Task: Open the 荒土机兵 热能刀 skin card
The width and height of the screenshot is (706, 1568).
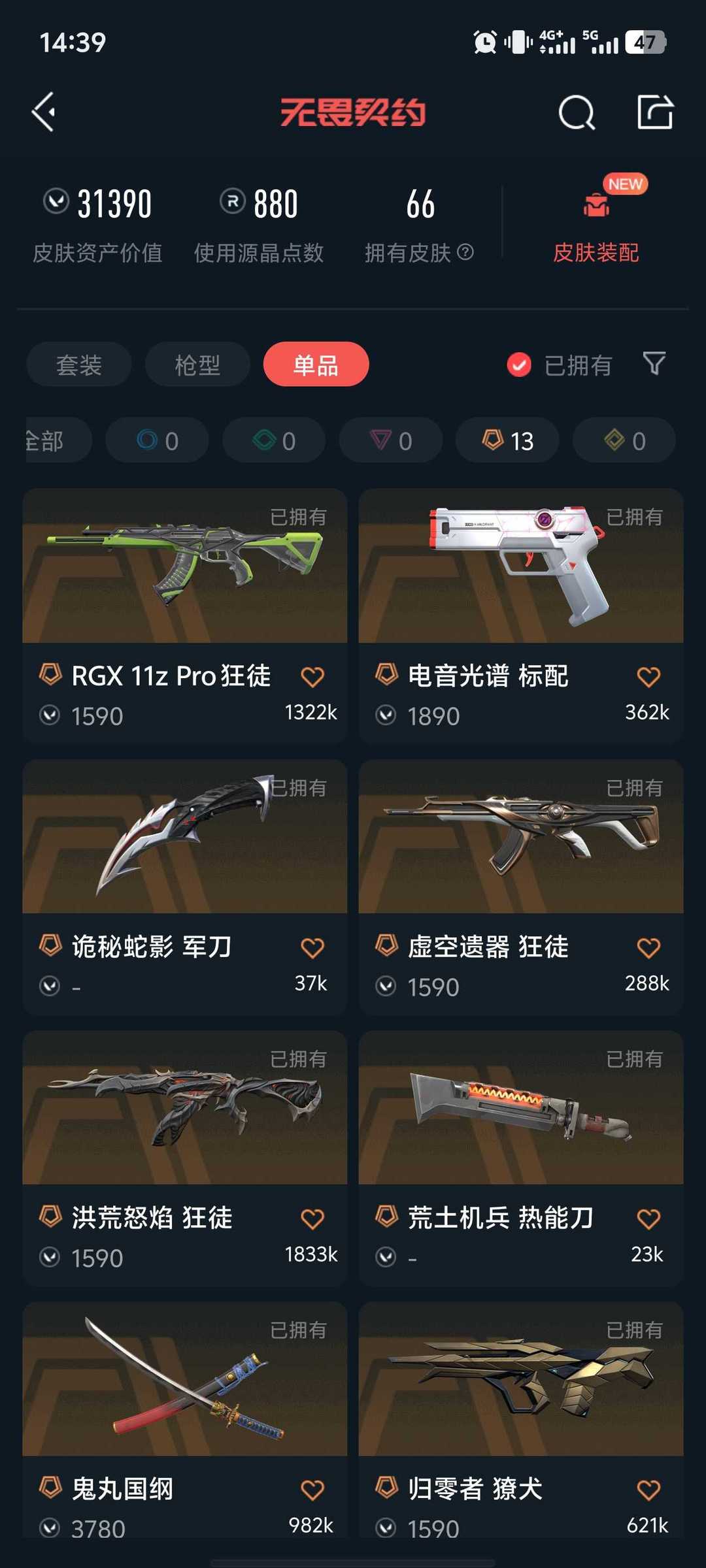Action: click(x=521, y=1158)
